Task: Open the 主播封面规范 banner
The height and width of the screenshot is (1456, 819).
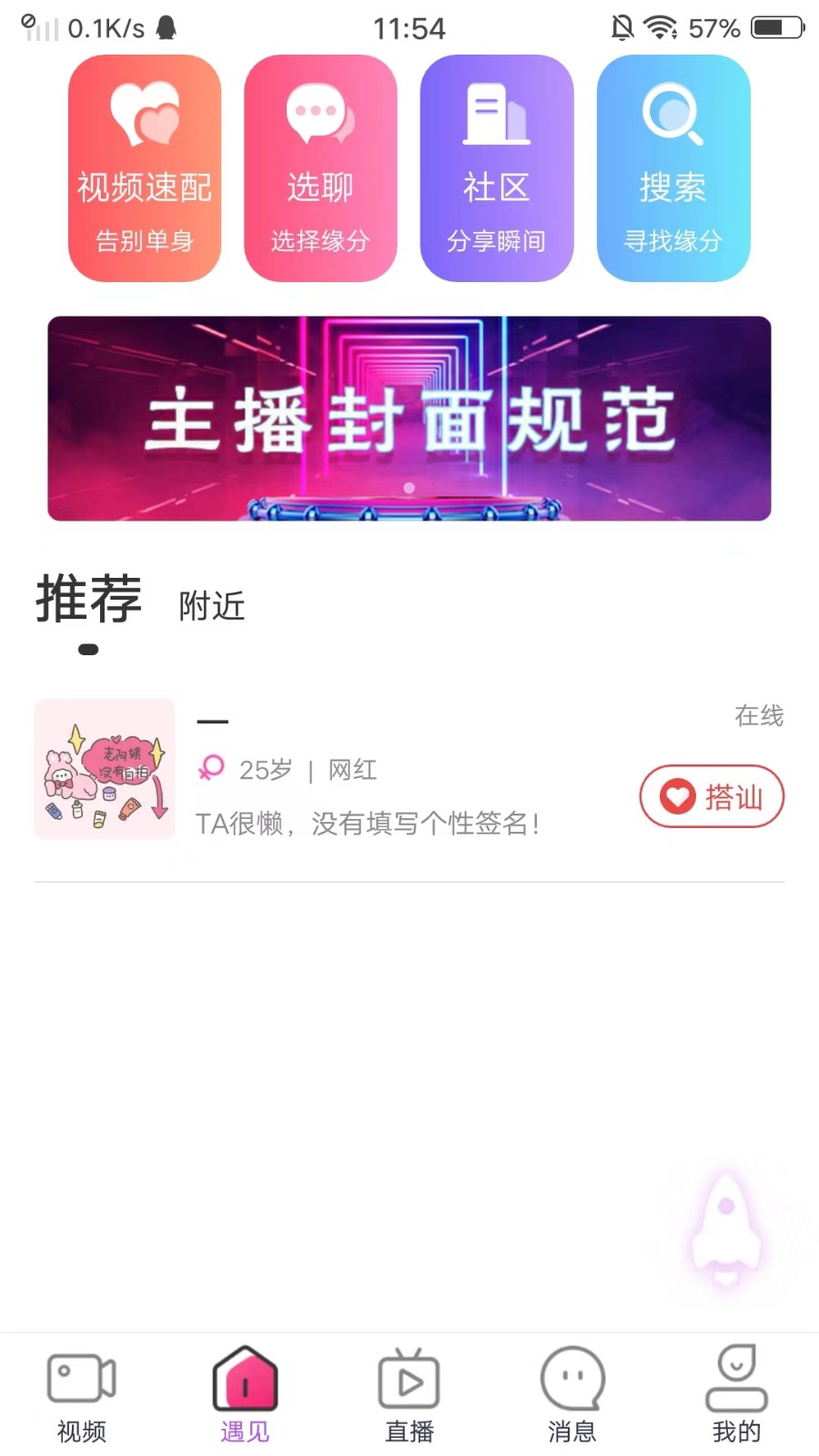Action: (x=409, y=419)
